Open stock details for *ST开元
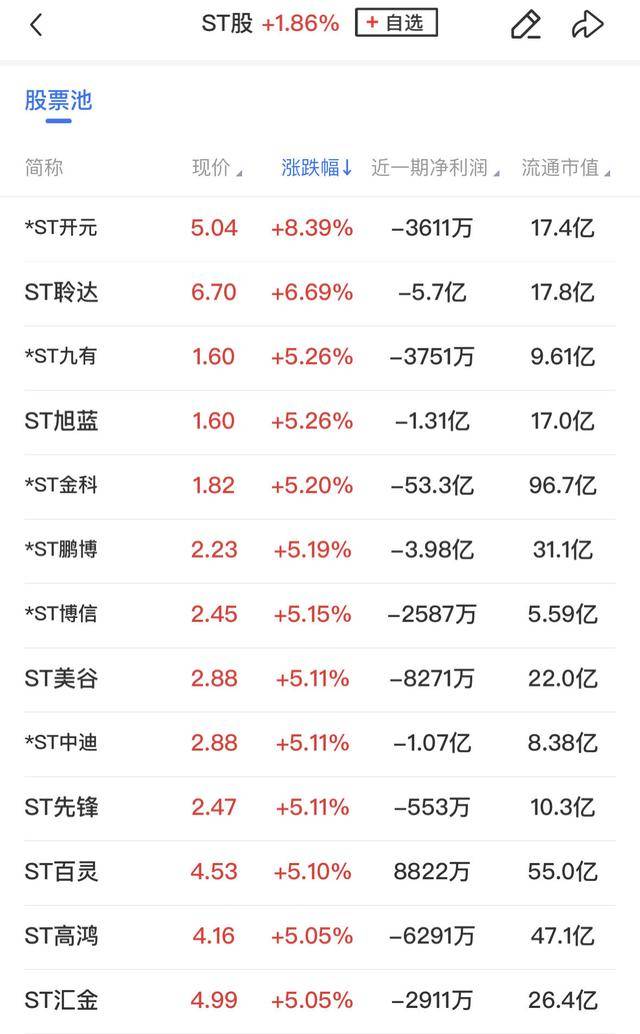640x1034 pixels. tap(62, 228)
